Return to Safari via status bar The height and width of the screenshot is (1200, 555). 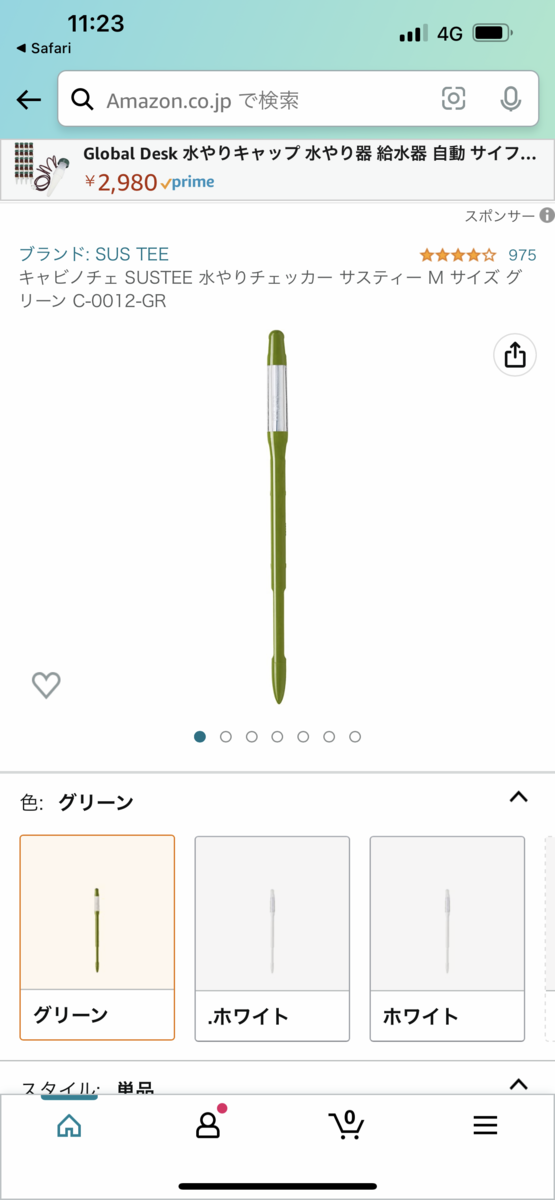coord(43,47)
